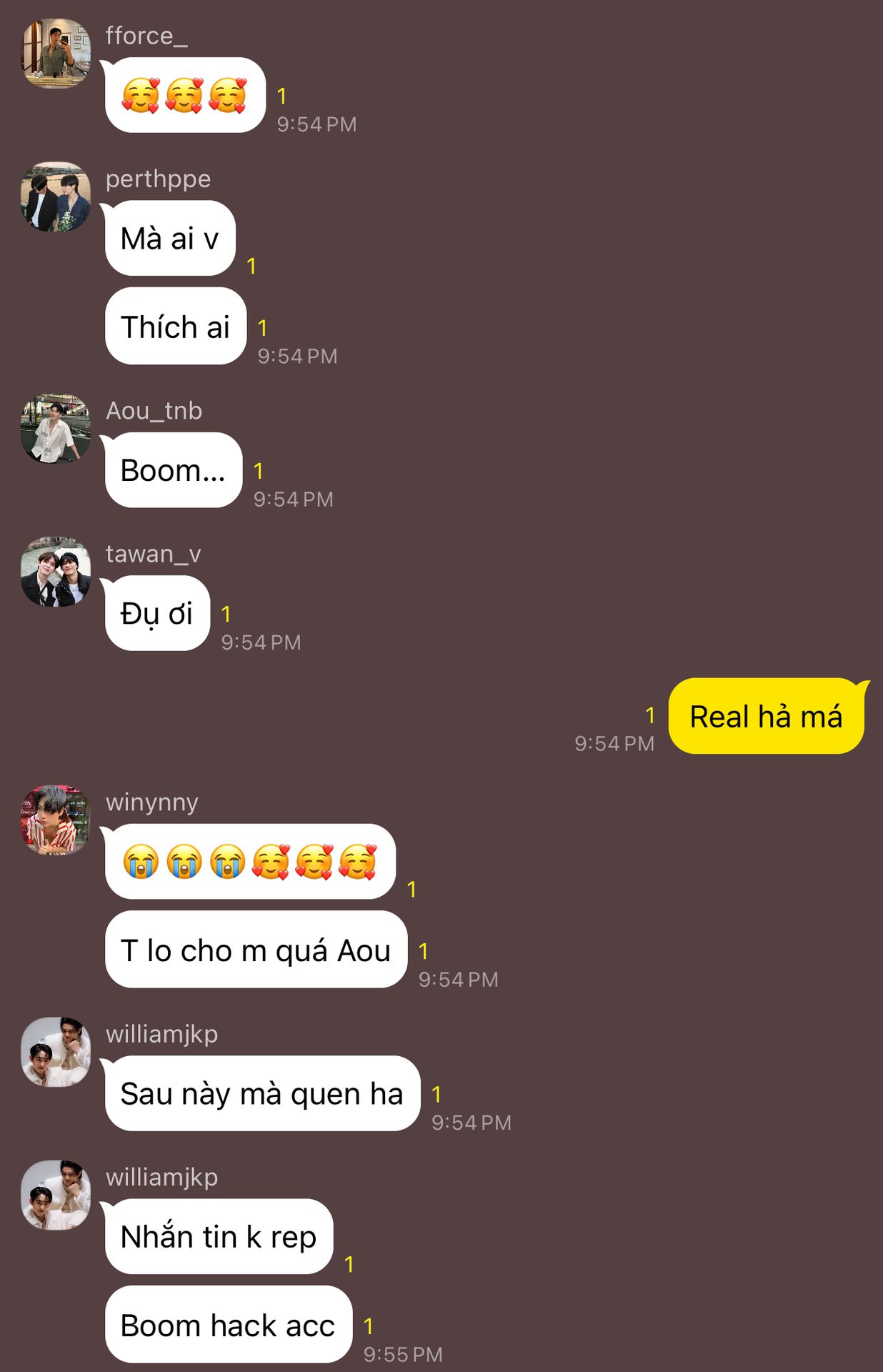Screen dimensions: 883x1372
Task: Open williamjkp's avatar beside 'Sau này mà quen ha'
Action: [56, 1052]
